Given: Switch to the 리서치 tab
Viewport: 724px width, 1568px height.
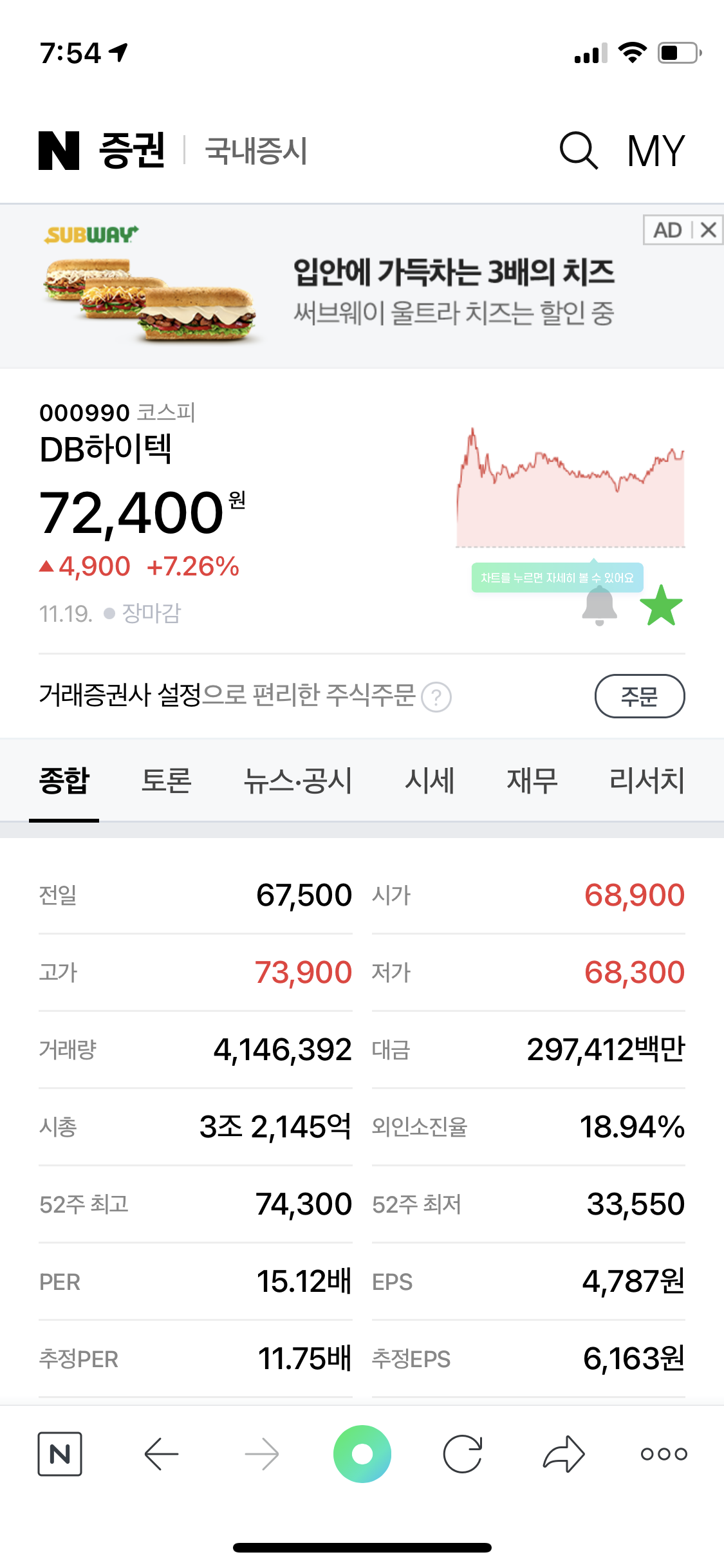Looking at the screenshot, I should point(646,780).
